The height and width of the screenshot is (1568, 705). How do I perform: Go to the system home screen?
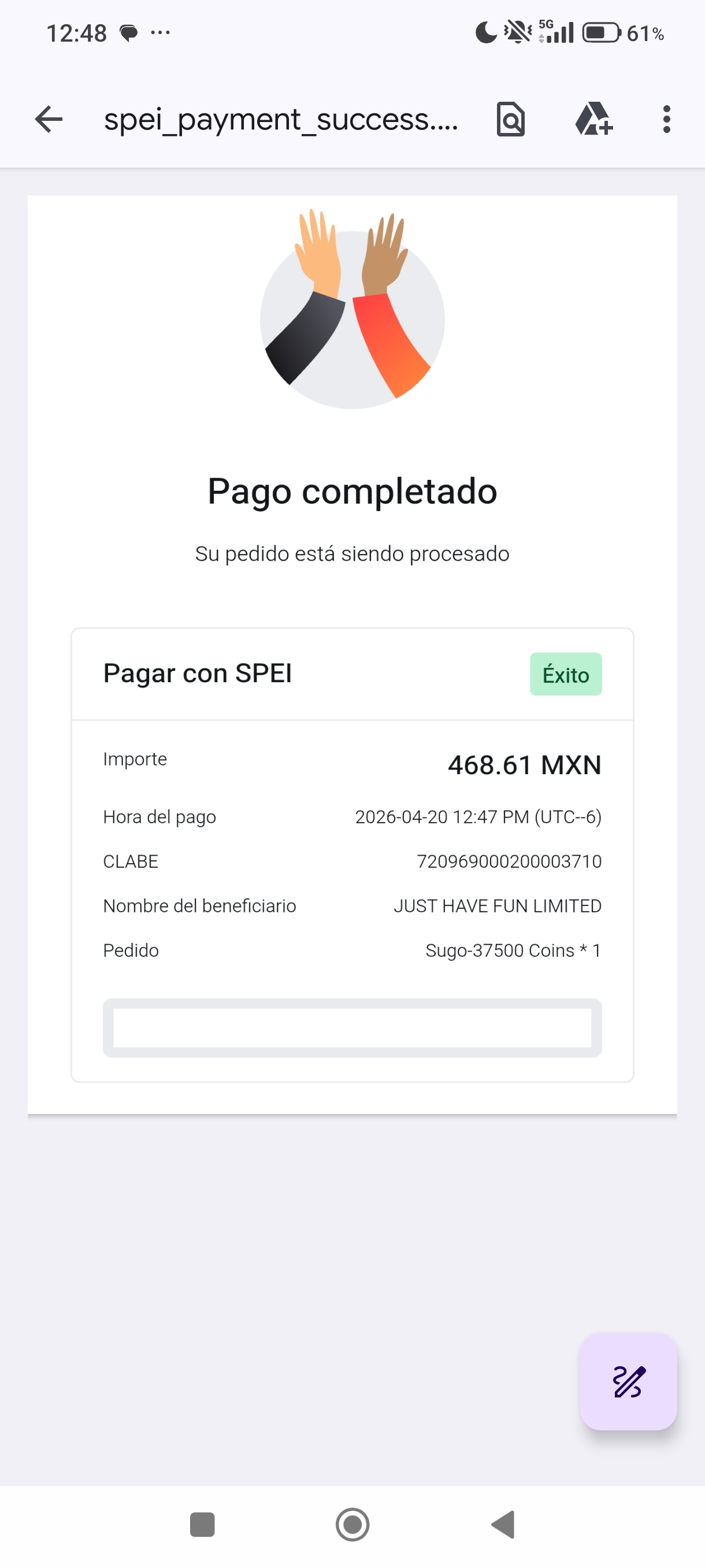[x=352, y=1525]
